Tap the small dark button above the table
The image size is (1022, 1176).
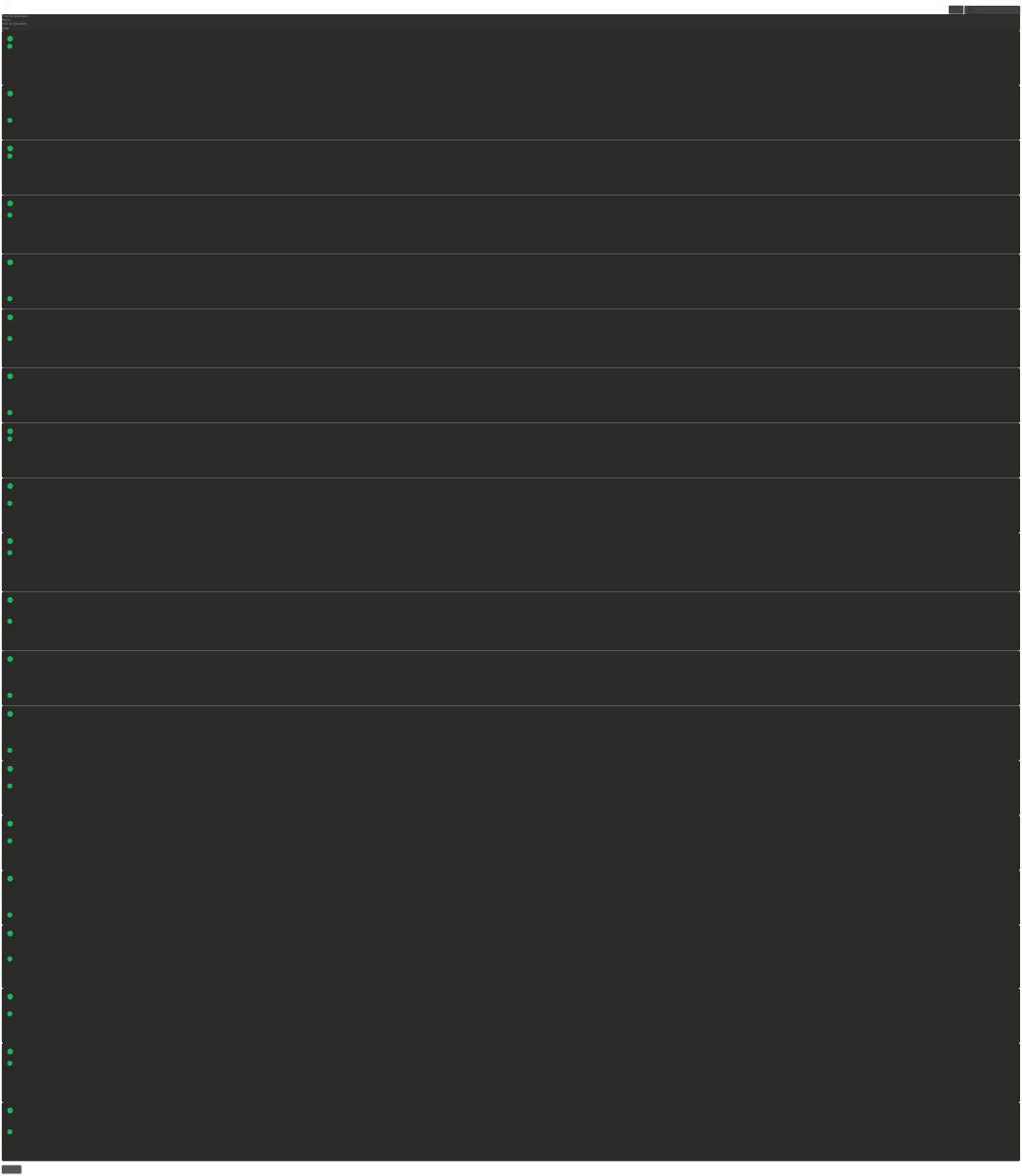[956, 10]
